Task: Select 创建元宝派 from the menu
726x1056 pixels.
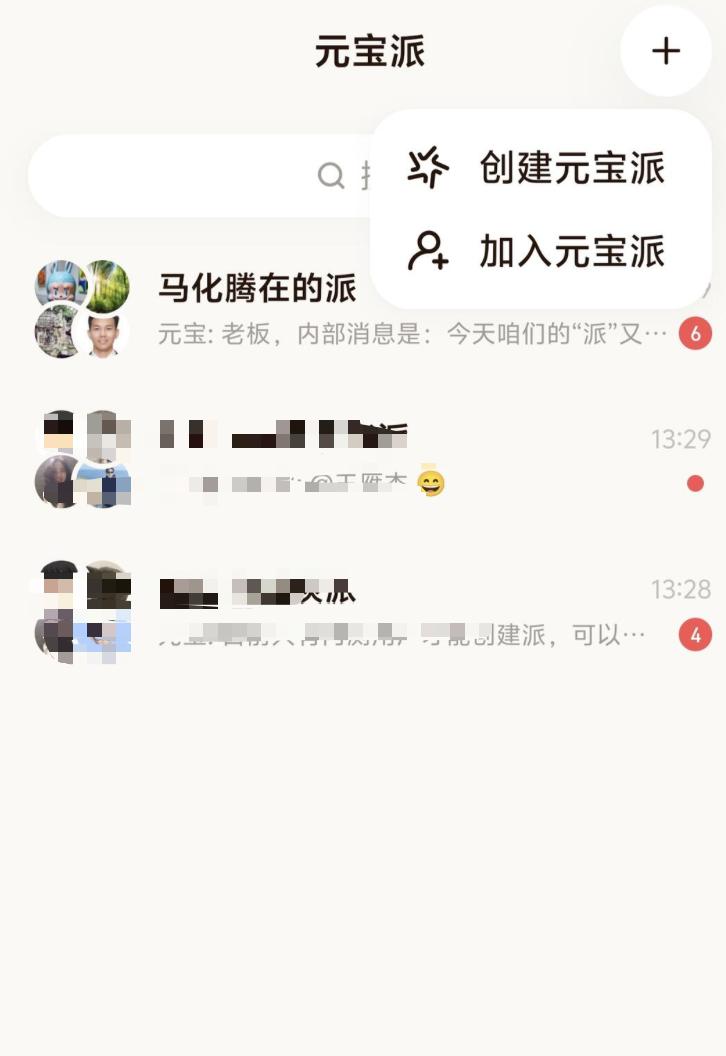Action: click(540, 168)
